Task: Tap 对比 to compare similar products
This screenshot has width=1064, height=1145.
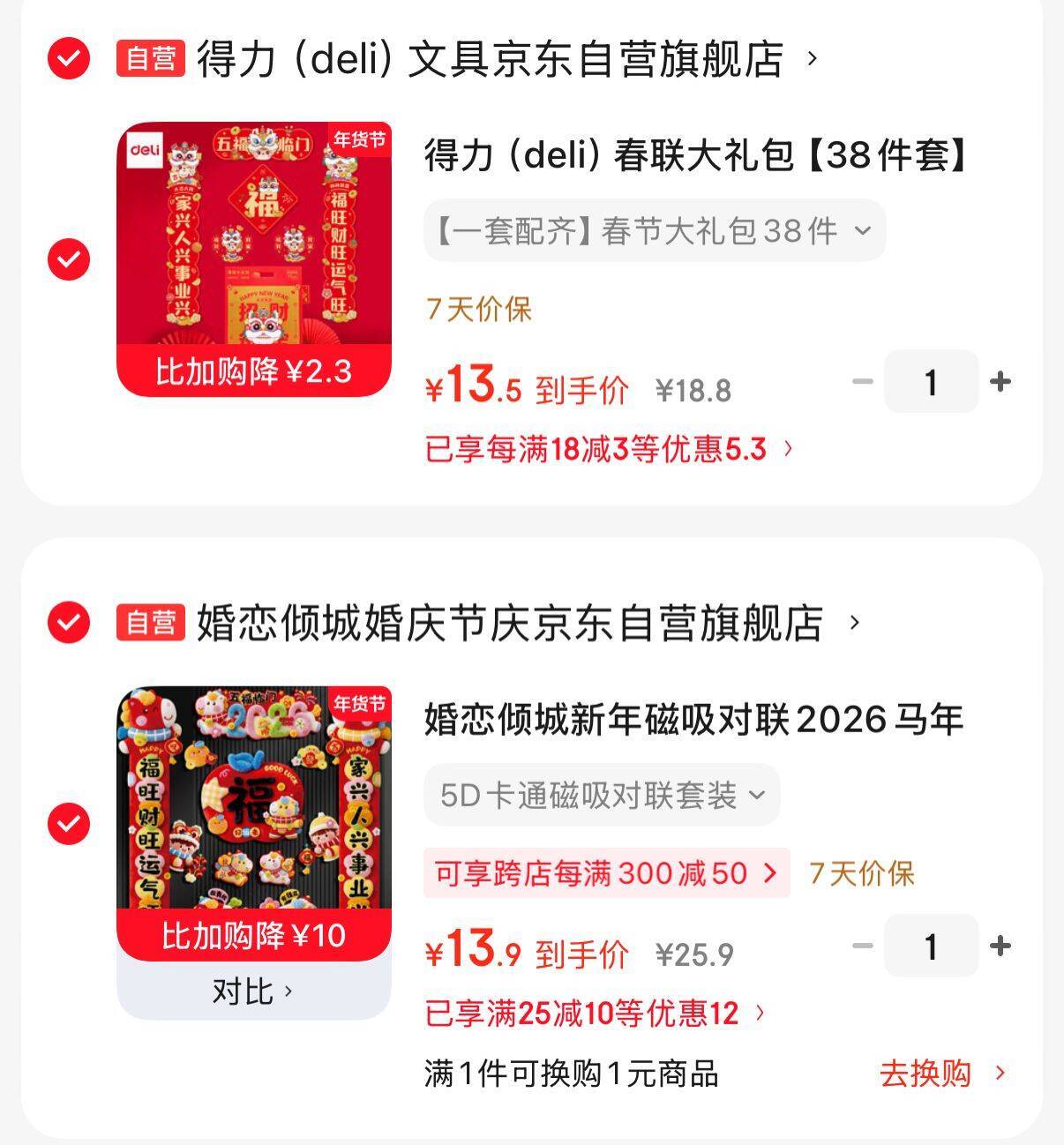Action: click(252, 992)
